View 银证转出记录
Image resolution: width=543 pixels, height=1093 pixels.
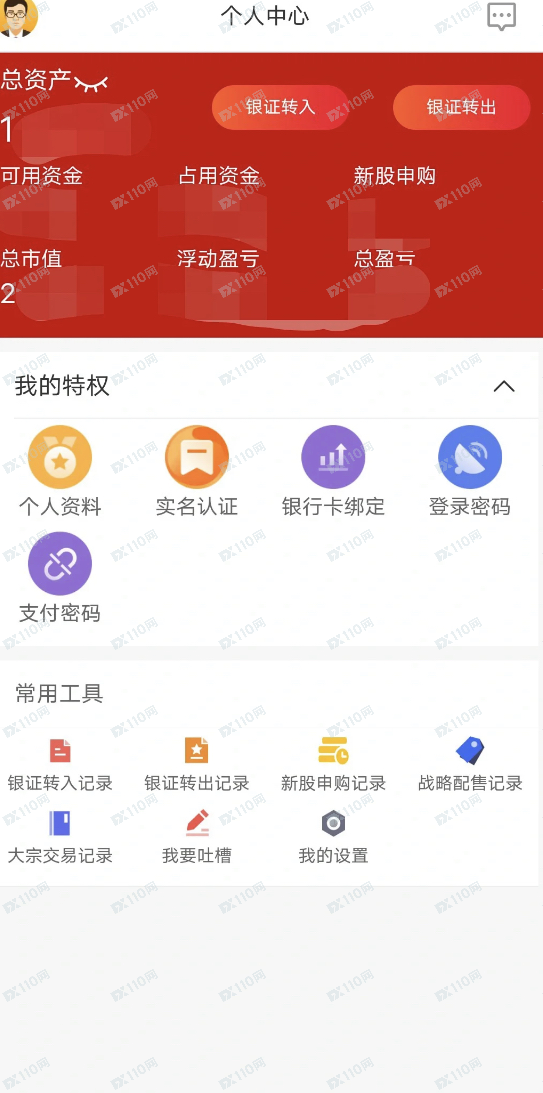click(x=197, y=765)
